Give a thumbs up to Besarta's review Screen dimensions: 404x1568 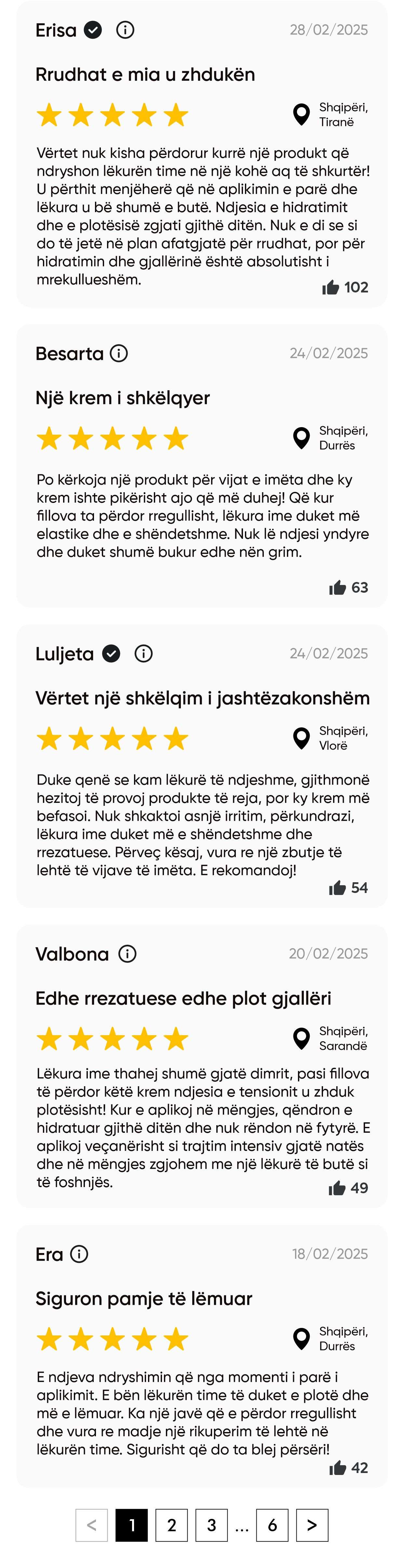[338, 588]
